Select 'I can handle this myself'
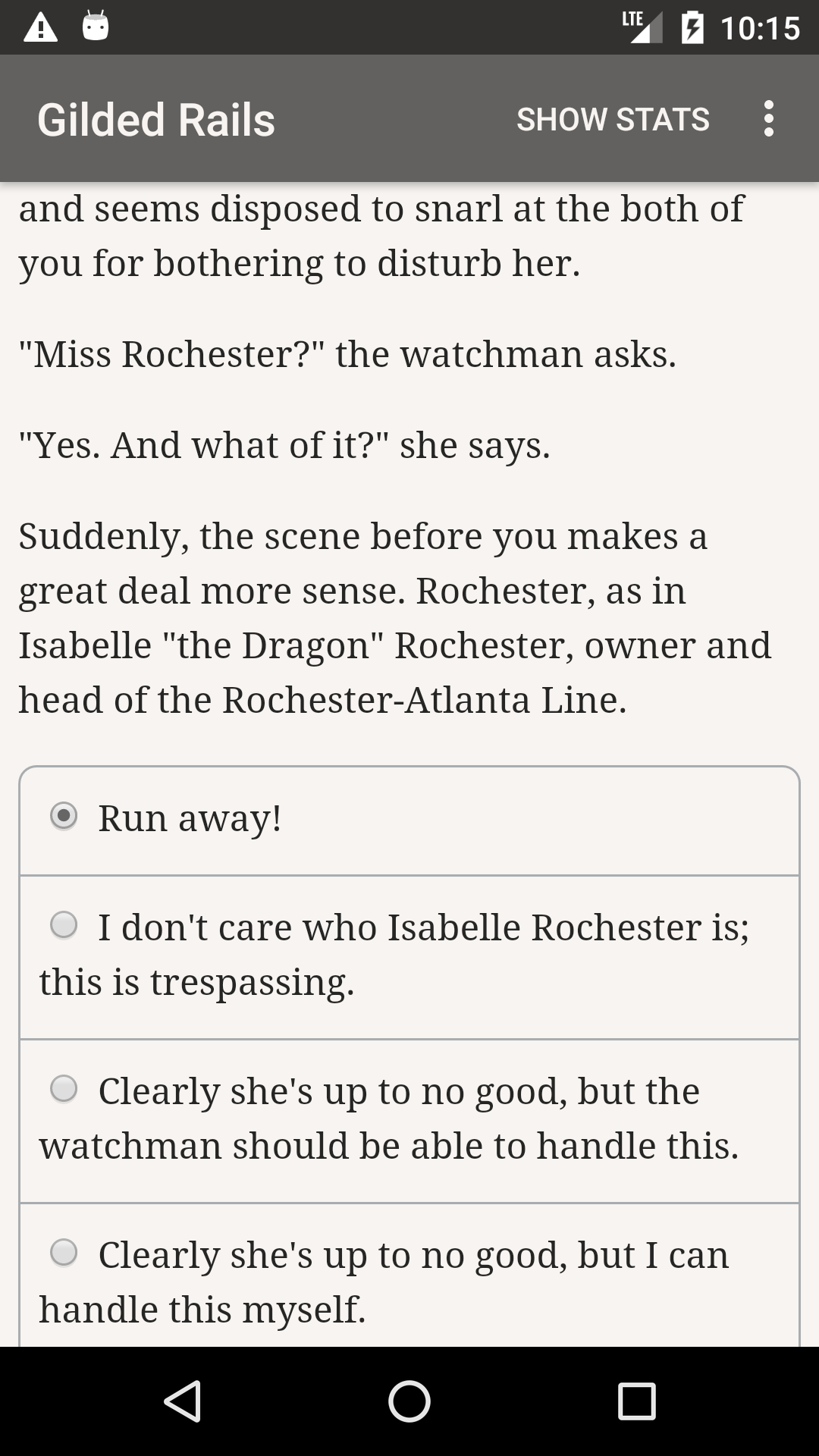The height and width of the screenshot is (1456, 819). [409, 1276]
